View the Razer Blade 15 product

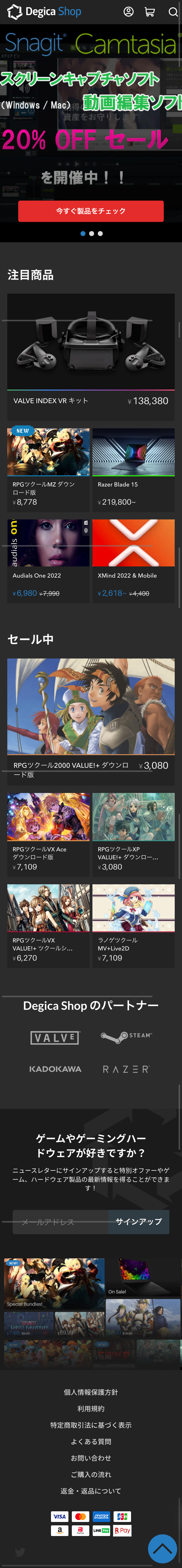(133, 469)
